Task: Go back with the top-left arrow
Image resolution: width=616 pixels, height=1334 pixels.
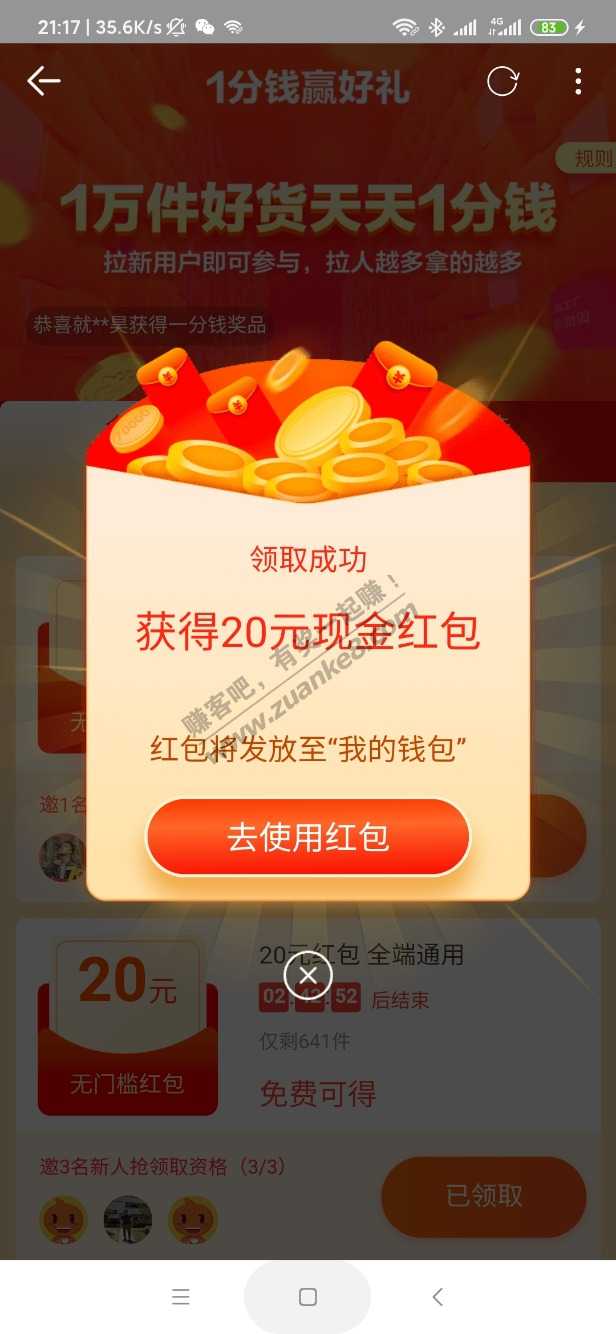Action: point(44,82)
